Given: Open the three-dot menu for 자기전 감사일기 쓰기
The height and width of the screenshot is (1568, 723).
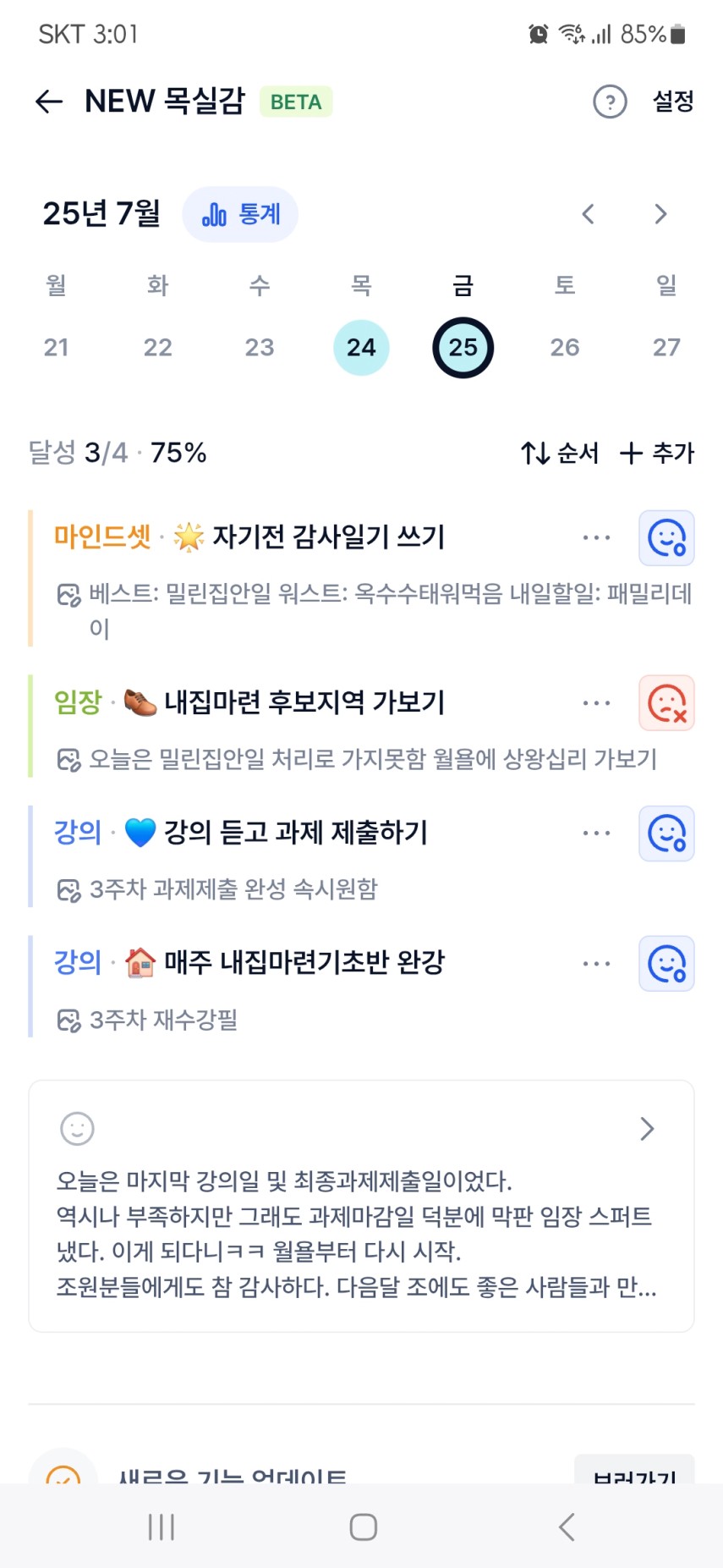Looking at the screenshot, I should click(x=596, y=537).
